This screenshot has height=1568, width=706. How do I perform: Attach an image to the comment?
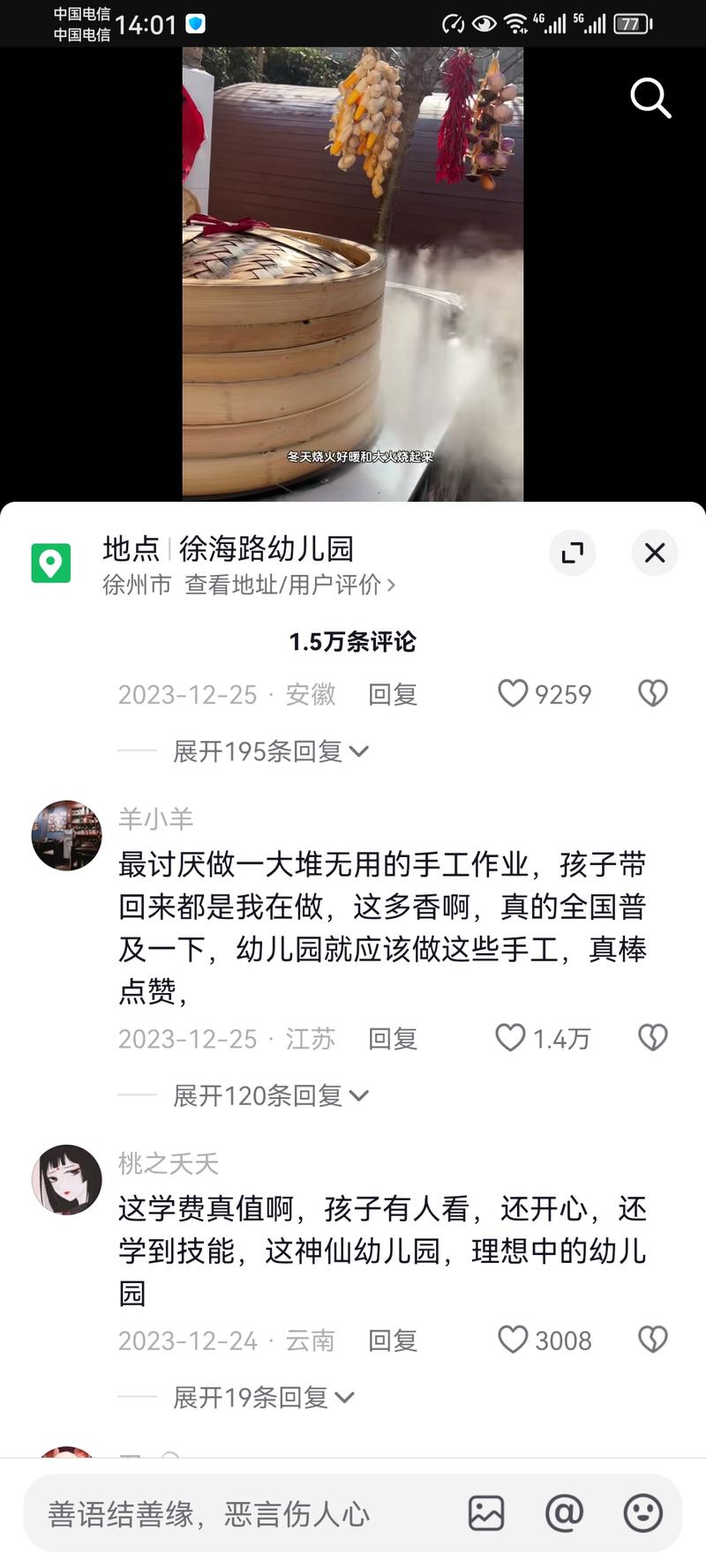tap(486, 1513)
